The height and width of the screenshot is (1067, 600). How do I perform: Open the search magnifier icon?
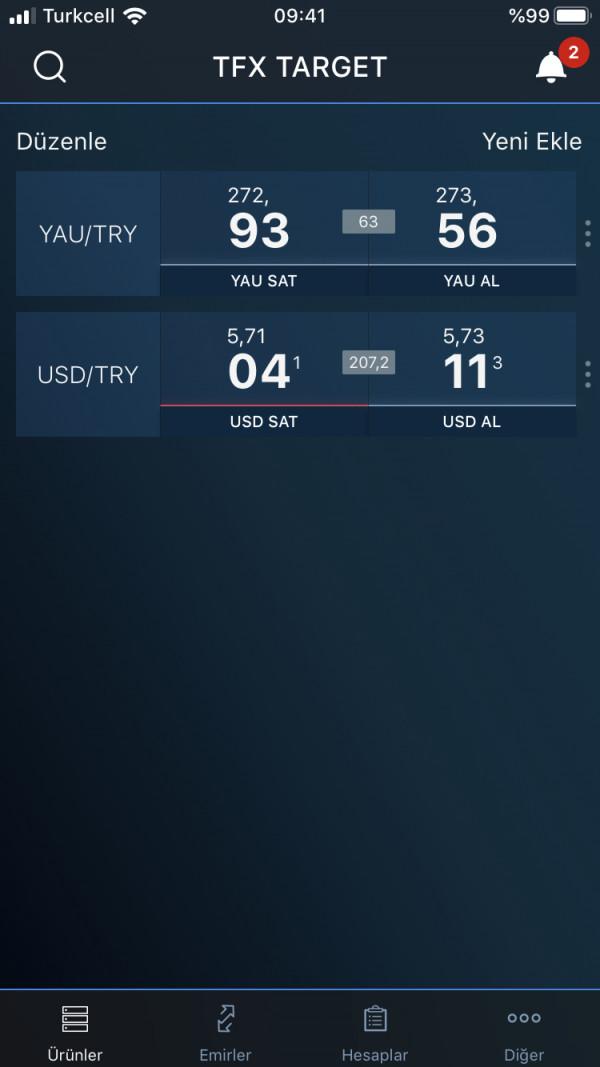point(50,67)
